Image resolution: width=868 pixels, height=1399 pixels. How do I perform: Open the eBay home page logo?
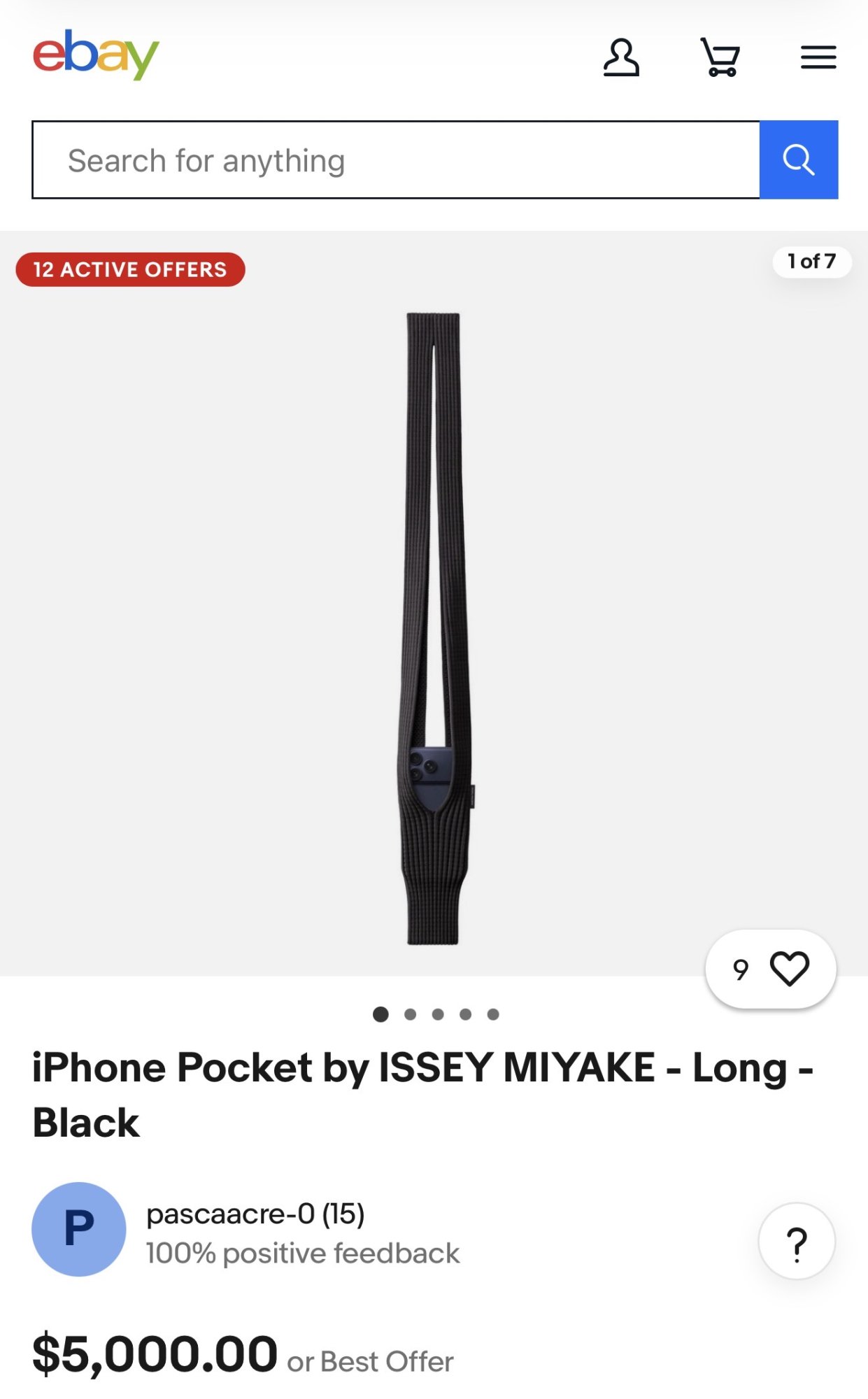coord(96,55)
